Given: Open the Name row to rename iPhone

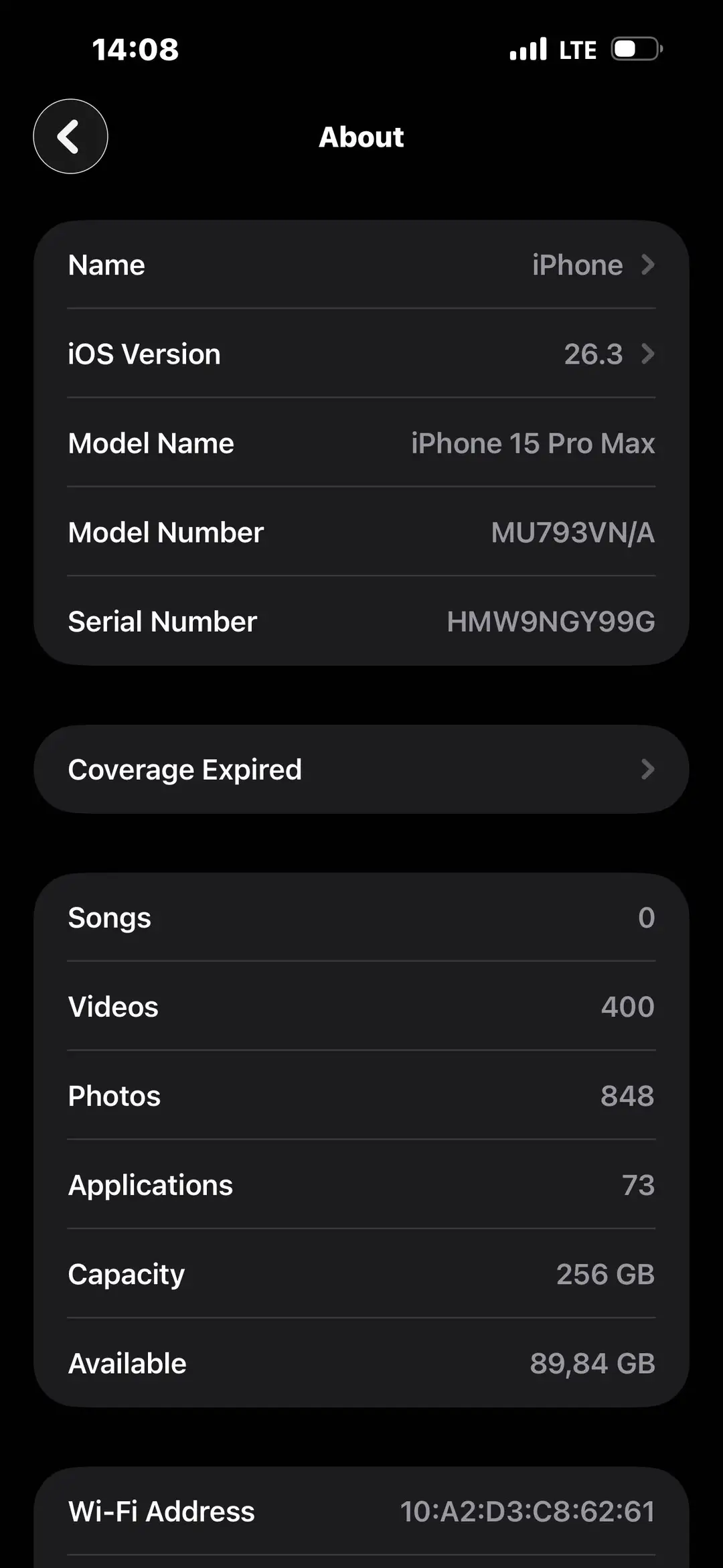Looking at the screenshot, I should point(361,265).
